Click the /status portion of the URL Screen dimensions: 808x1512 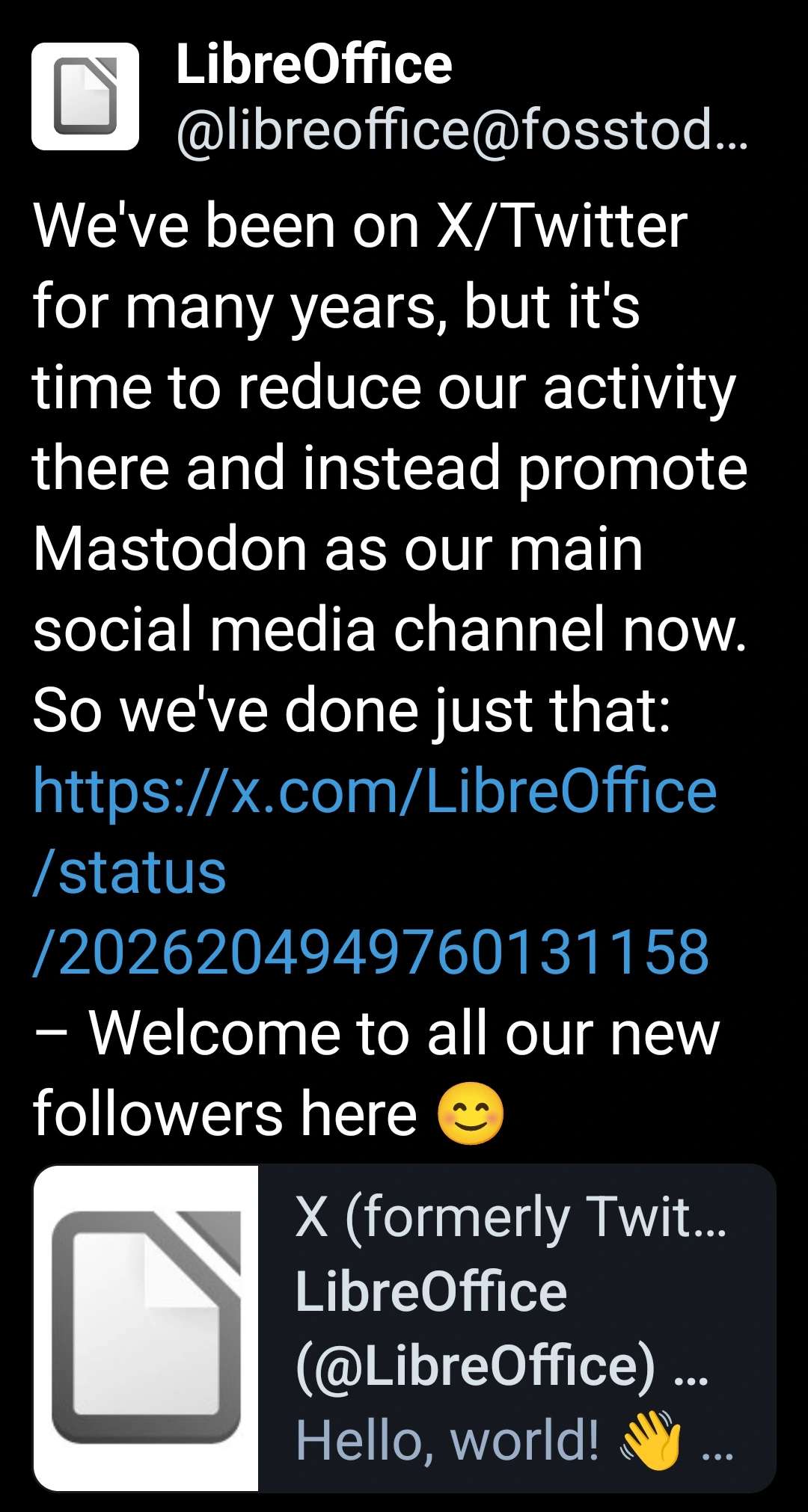[131, 875]
